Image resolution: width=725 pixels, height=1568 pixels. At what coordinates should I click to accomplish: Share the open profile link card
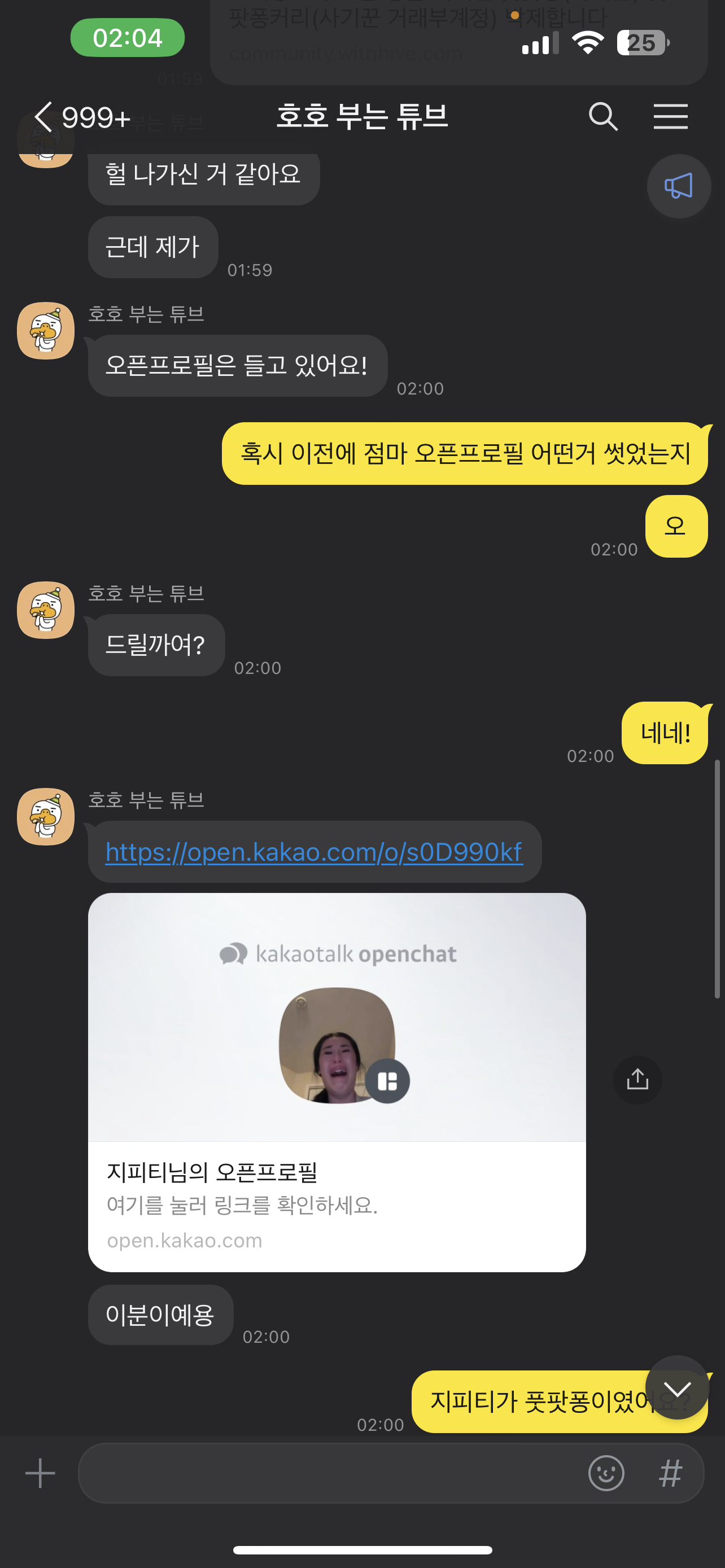(637, 1080)
